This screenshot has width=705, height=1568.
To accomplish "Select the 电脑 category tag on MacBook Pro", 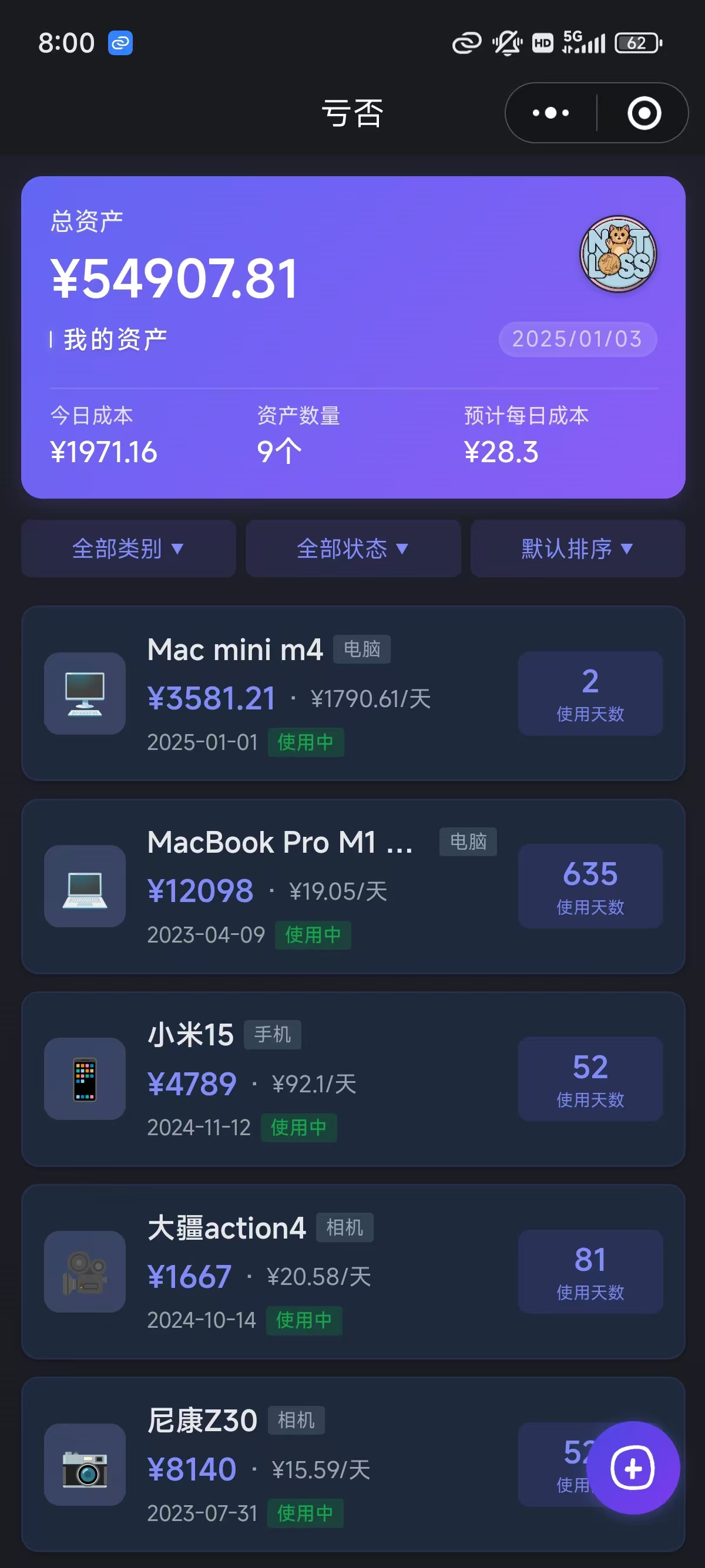I will coord(468,842).
